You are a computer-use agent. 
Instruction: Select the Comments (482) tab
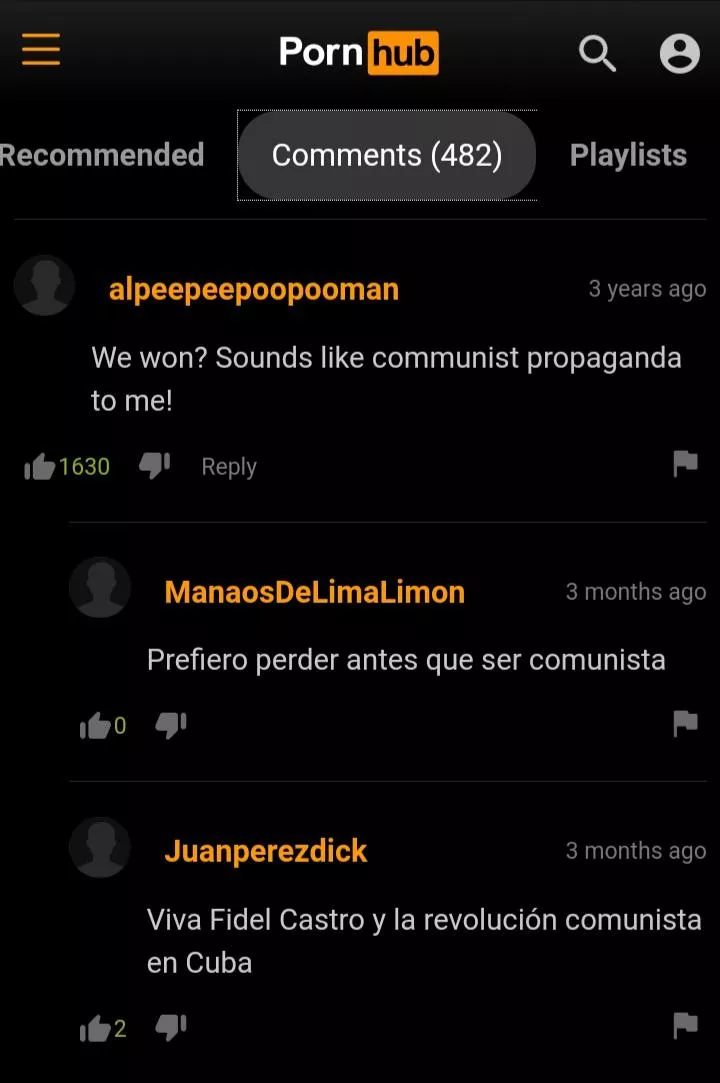point(386,155)
